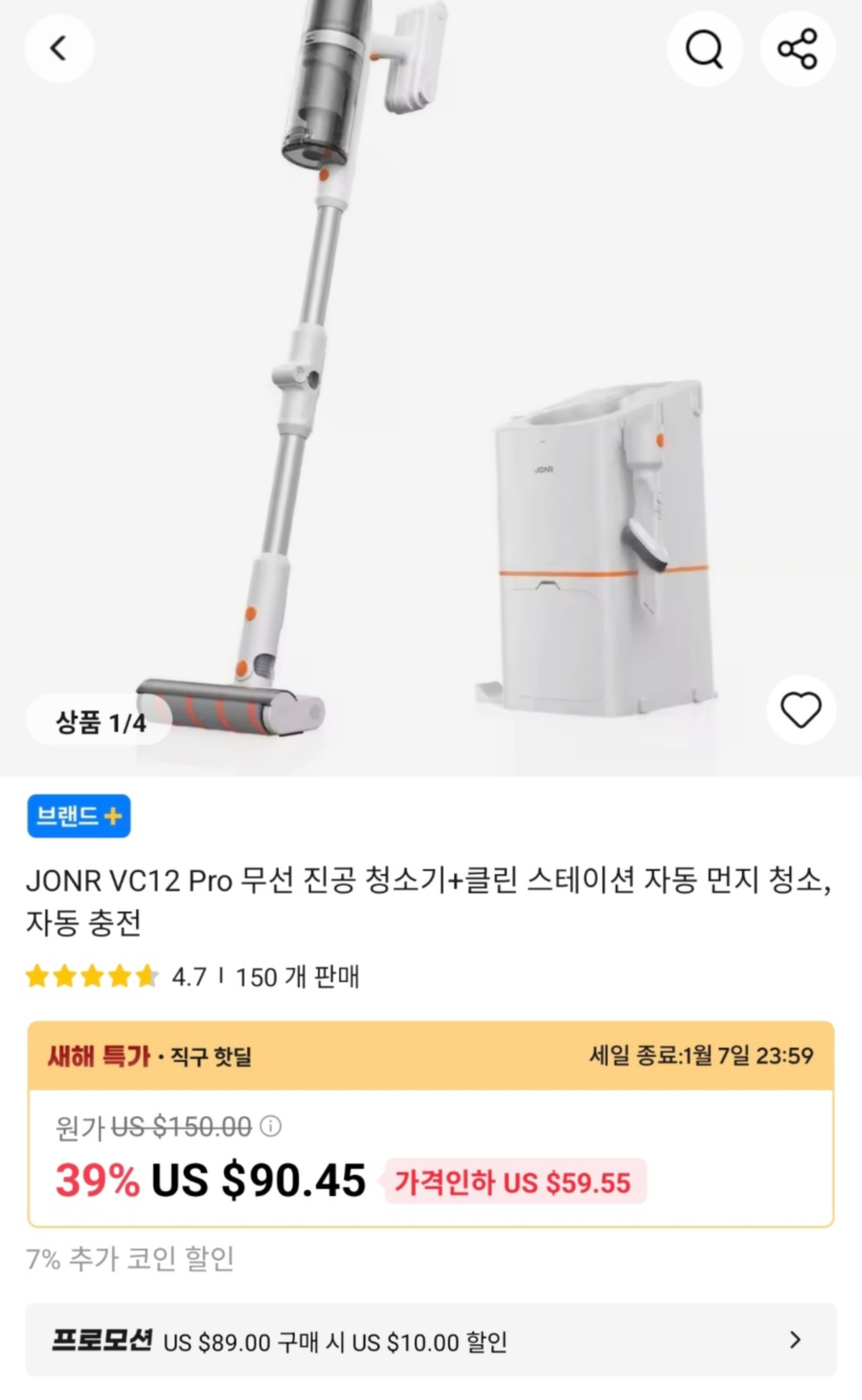Switch to image 1/4 in the gallery
This screenshot has height=1400, width=862.
click(99, 723)
